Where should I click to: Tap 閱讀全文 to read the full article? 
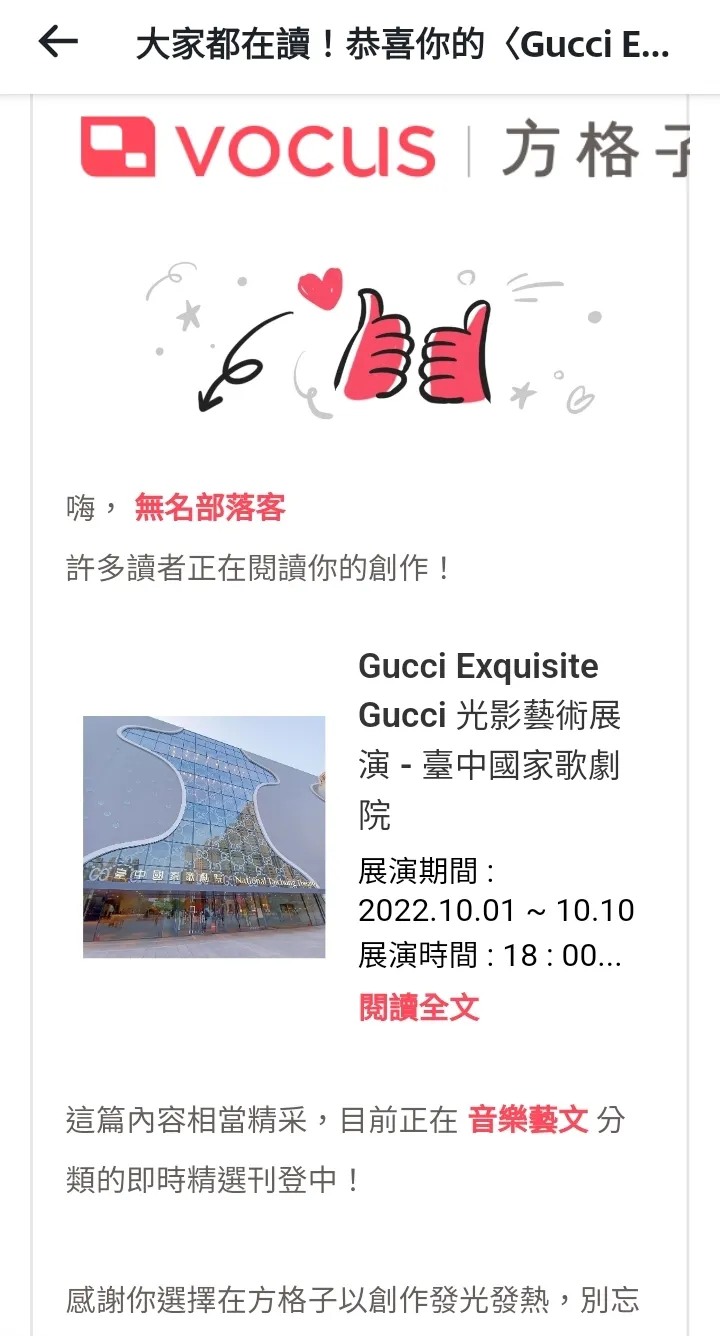(x=419, y=1007)
